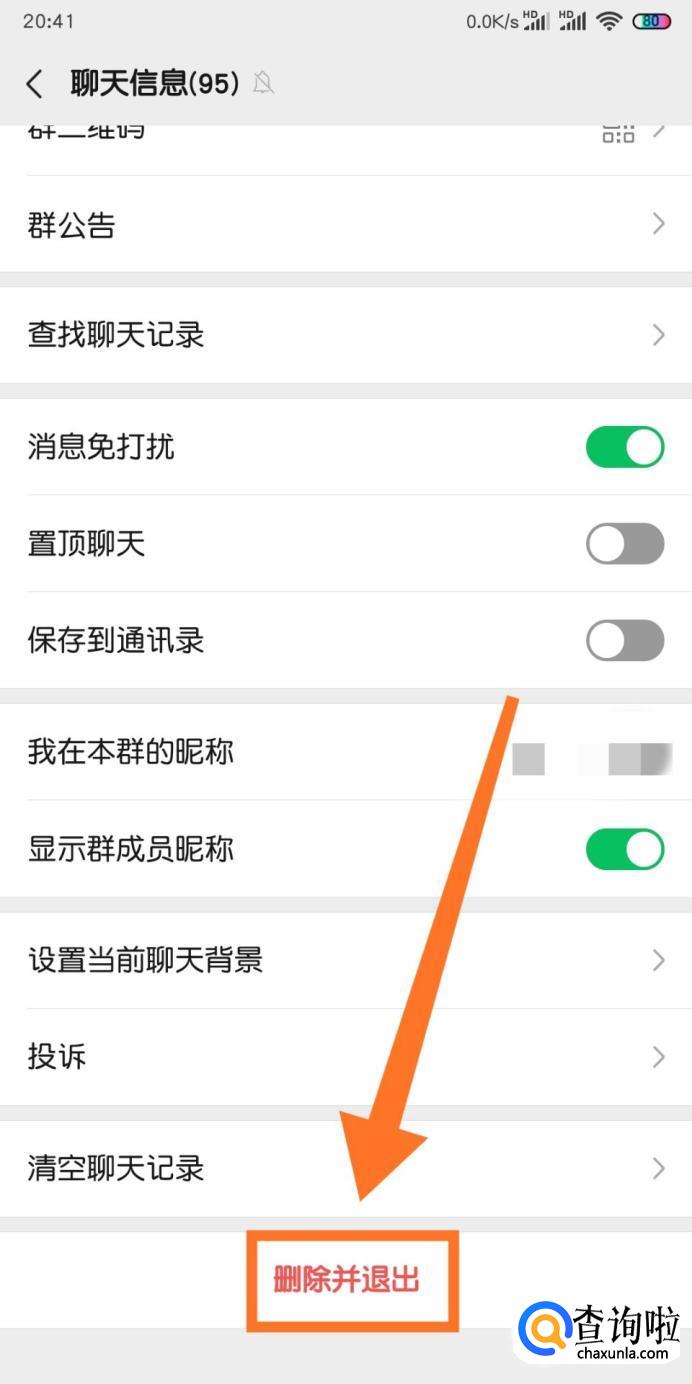Toggle on 保存到通讯录

pyautogui.click(x=624, y=640)
